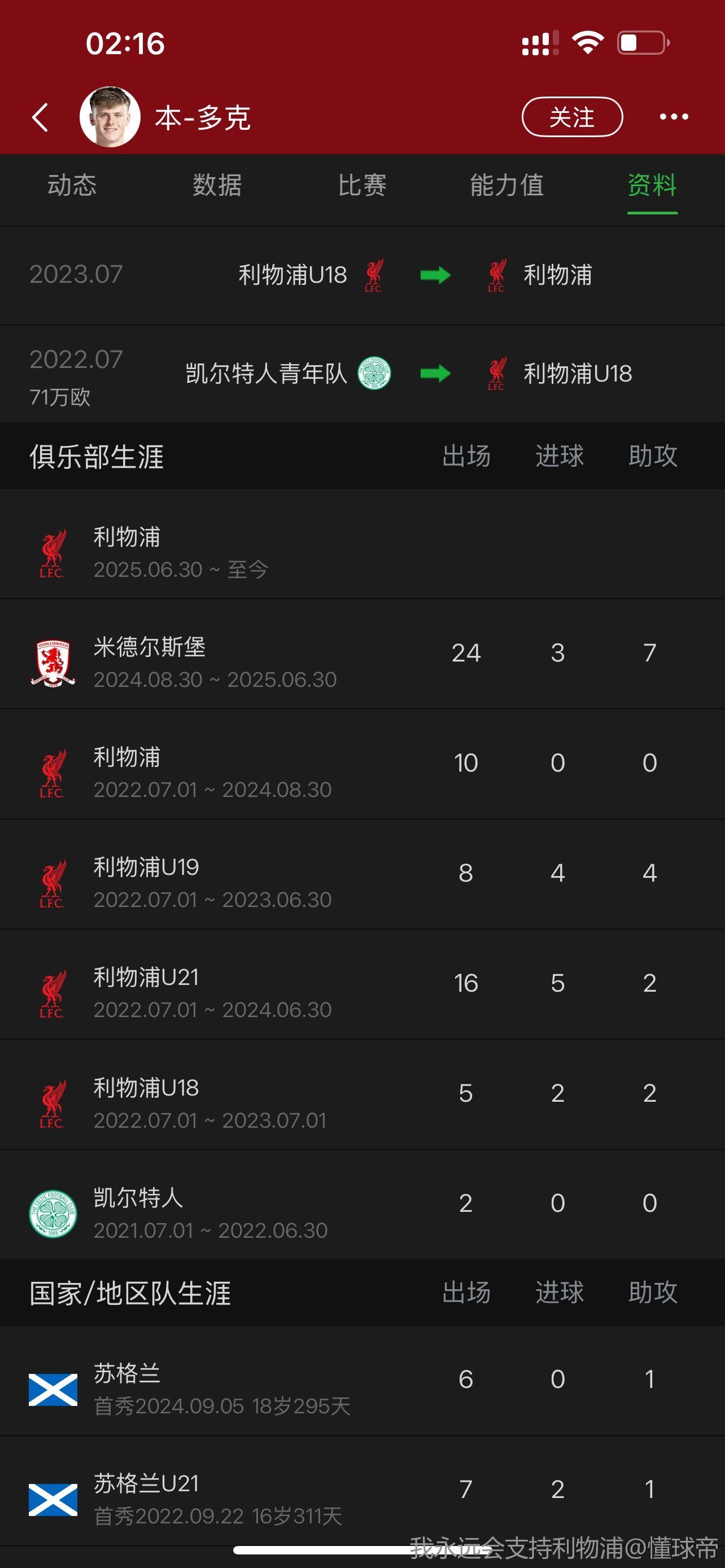Open the three-dot overflow menu
This screenshot has width=725, height=1568.
point(674,117)
